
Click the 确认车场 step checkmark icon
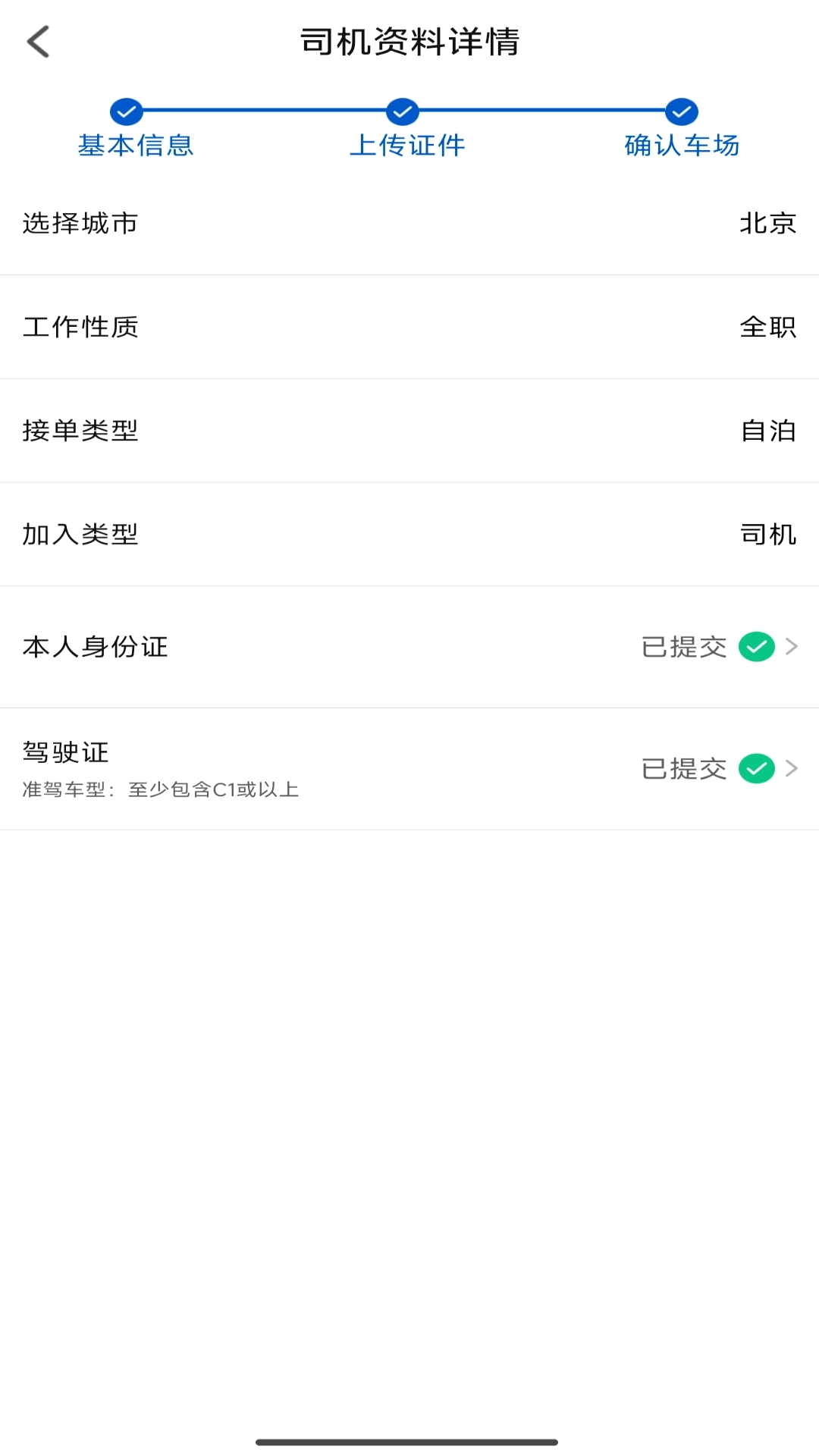679,111
